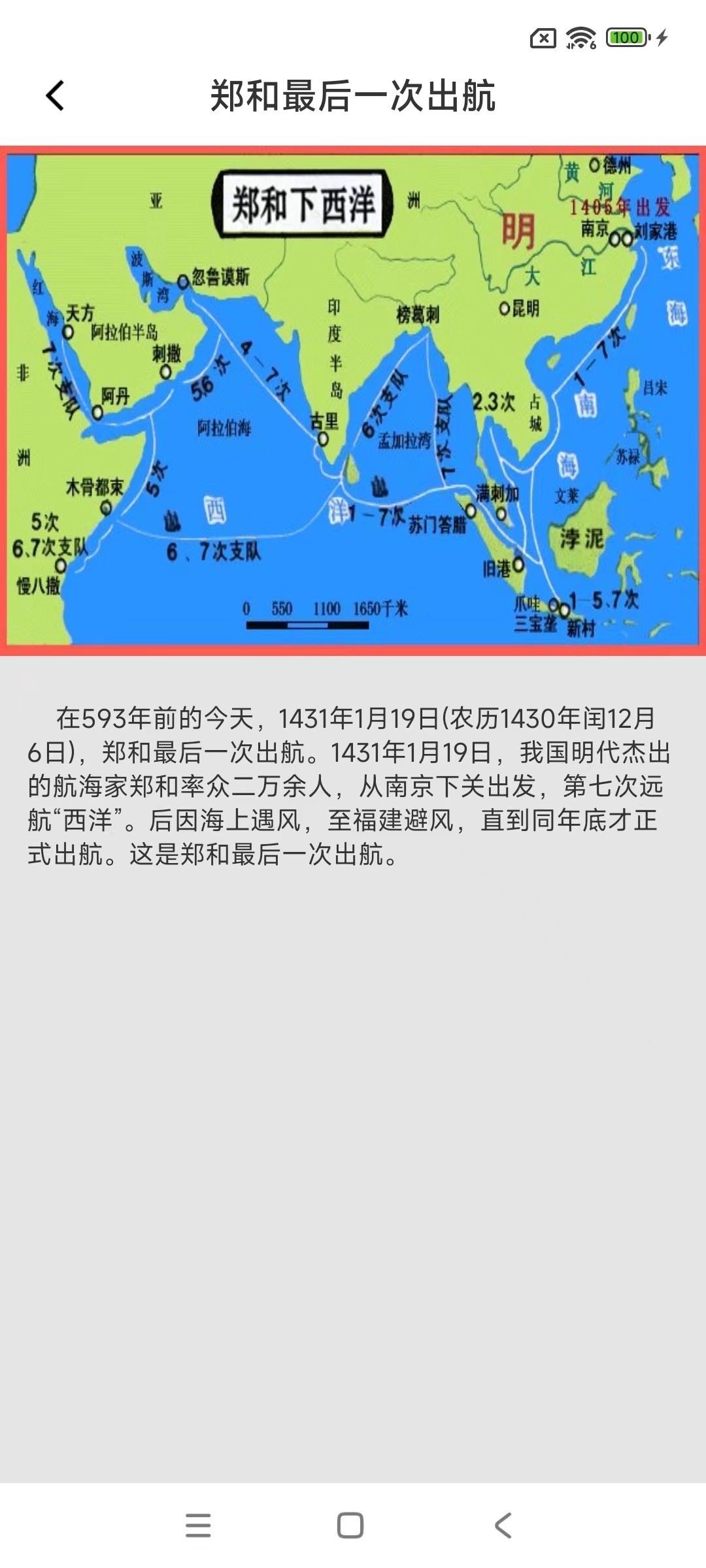Go to the home screen

(x=350, y=1526)
